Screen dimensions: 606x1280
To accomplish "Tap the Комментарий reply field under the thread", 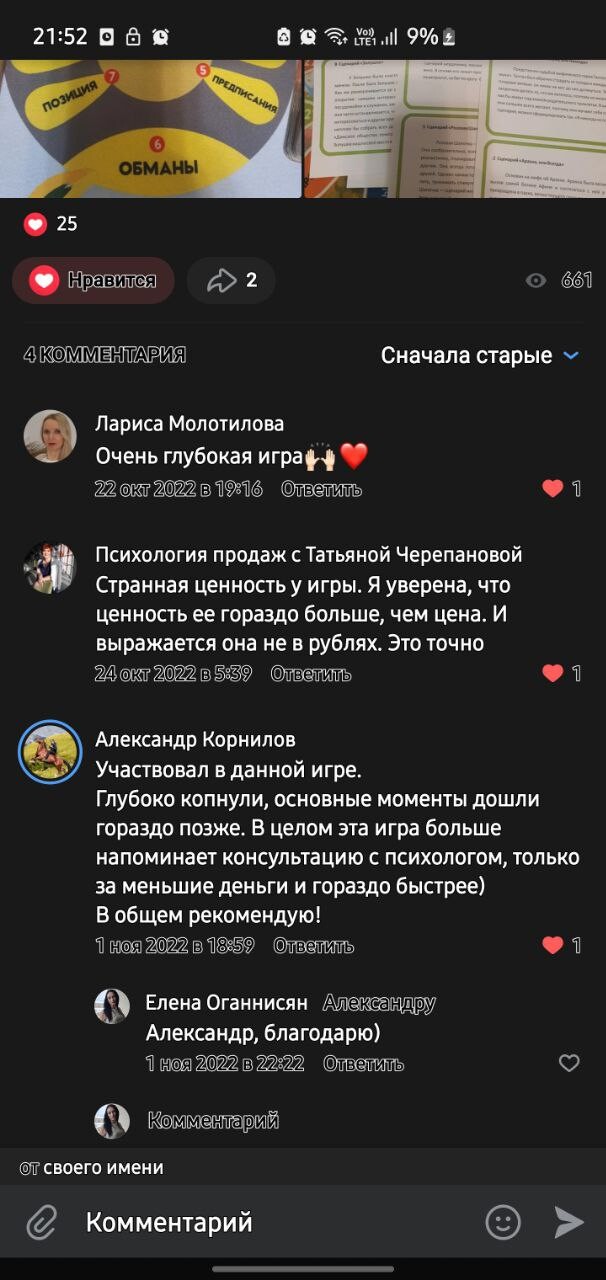I will (x=213, y=1121).
